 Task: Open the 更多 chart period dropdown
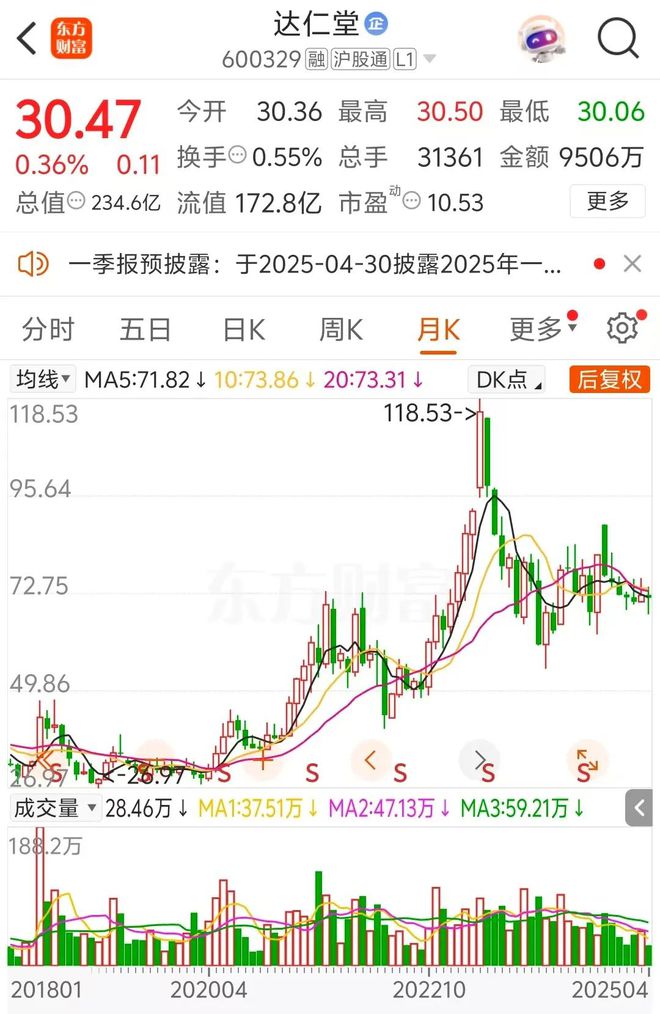click(541, 329)
